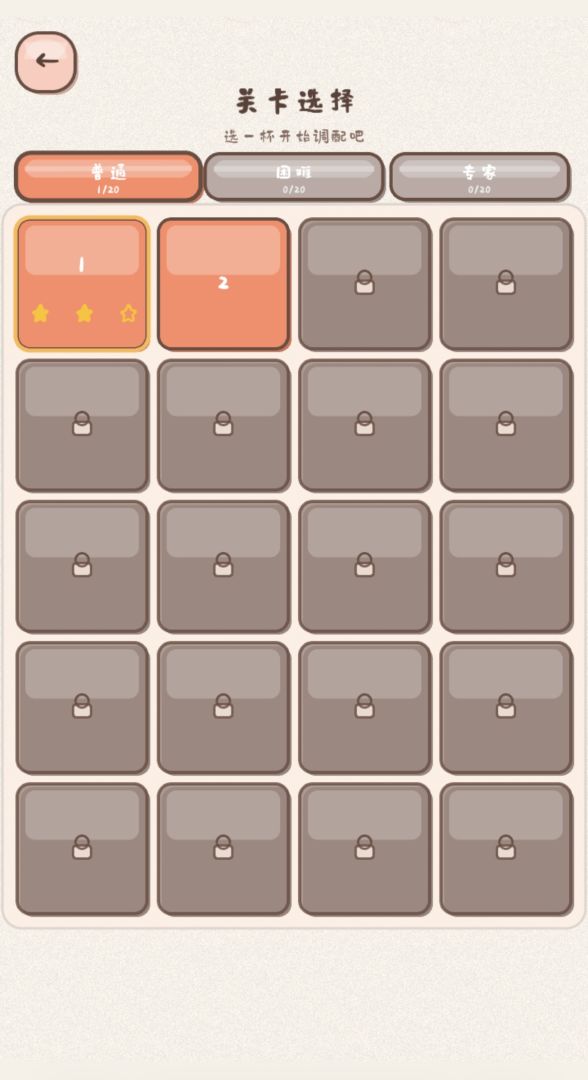Replay level 1 with two stars
Screen dimensions: 588x1080
82,284
